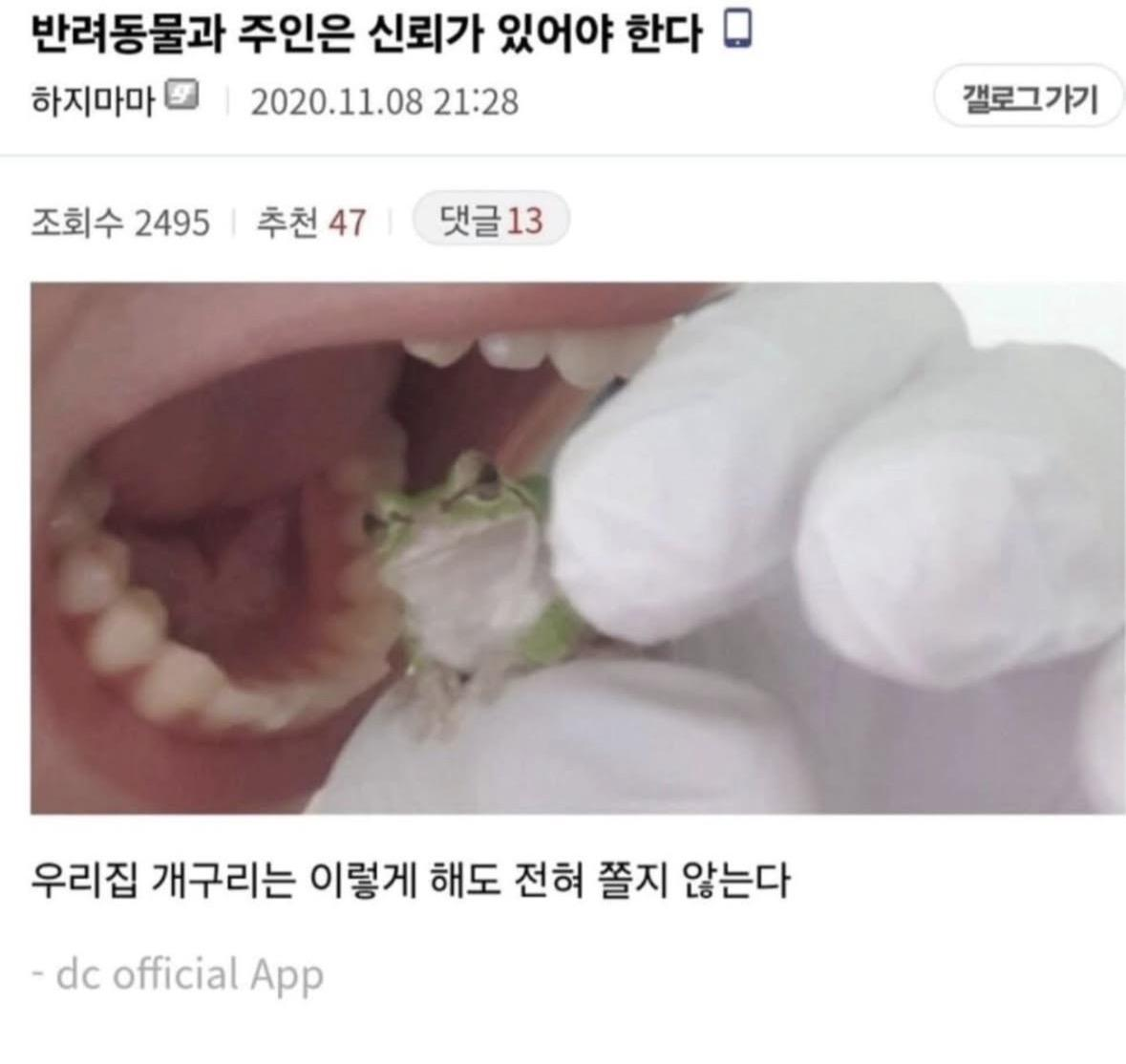Open author 하지마마's profile

click(x=93, y=99)
